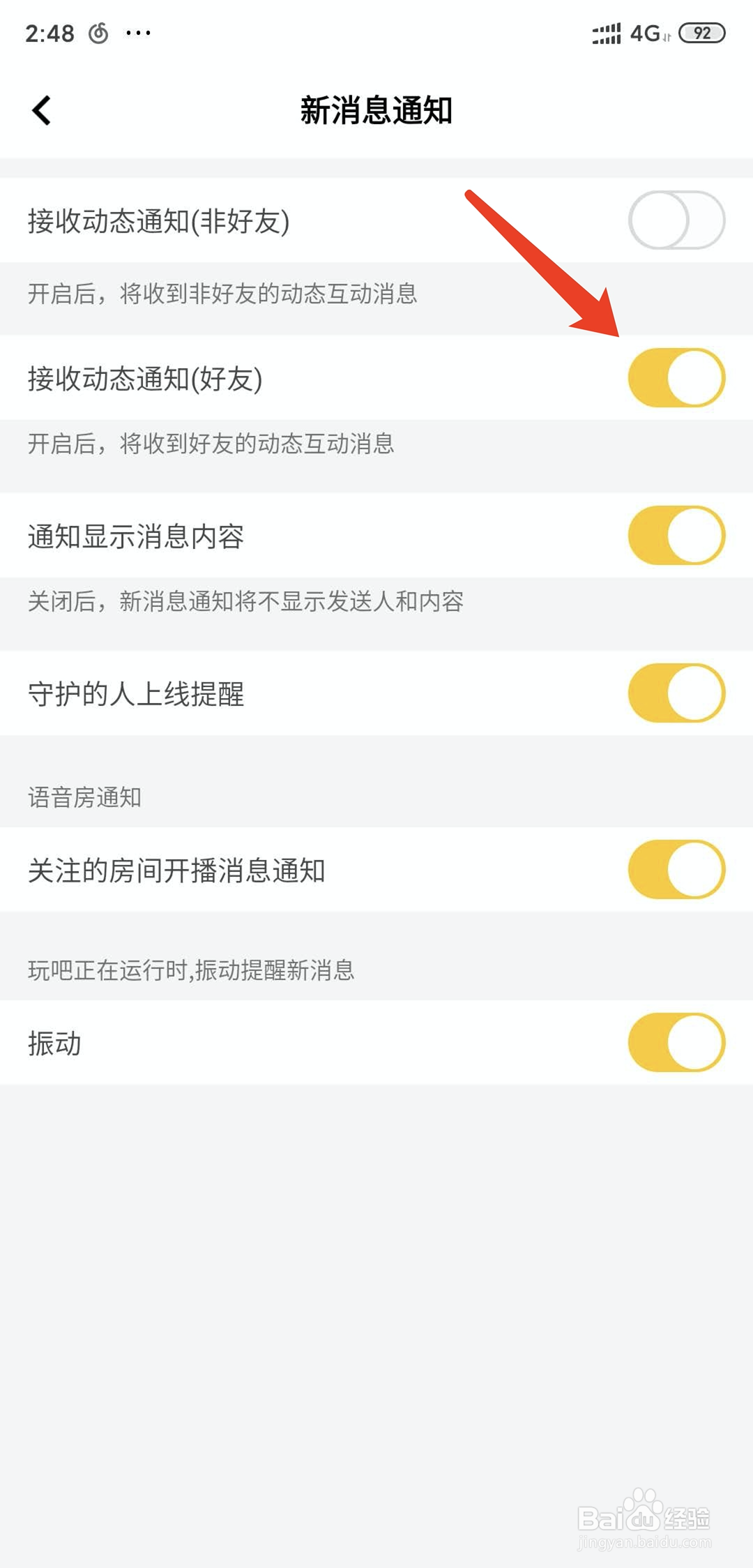Image resolution: width=753 pixels, height=1568 pixels.
Task: Disable 通知显示消息内容 toggle
Action: (x=676, y=536)
